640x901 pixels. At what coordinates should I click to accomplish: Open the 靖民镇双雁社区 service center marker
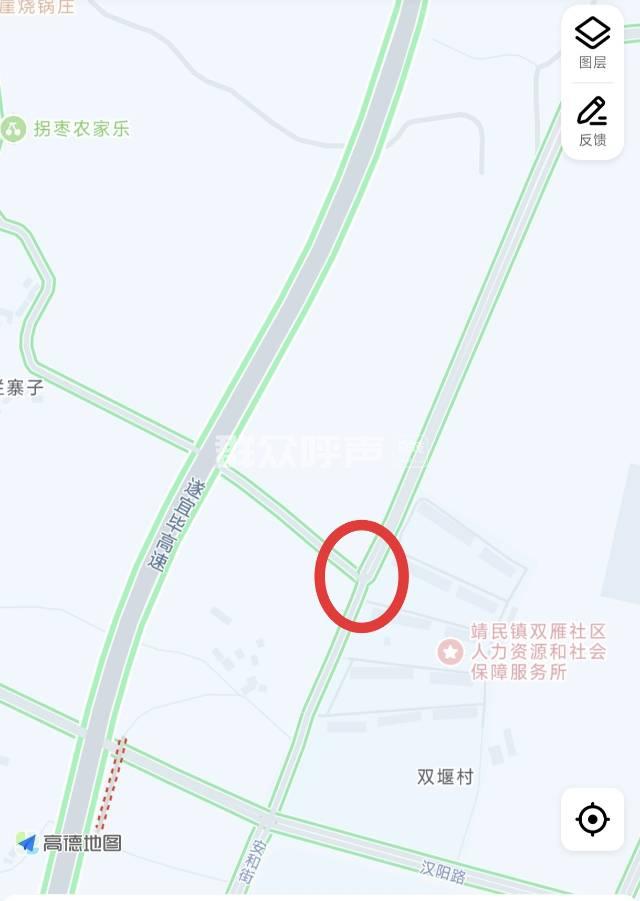pos(451,652)
